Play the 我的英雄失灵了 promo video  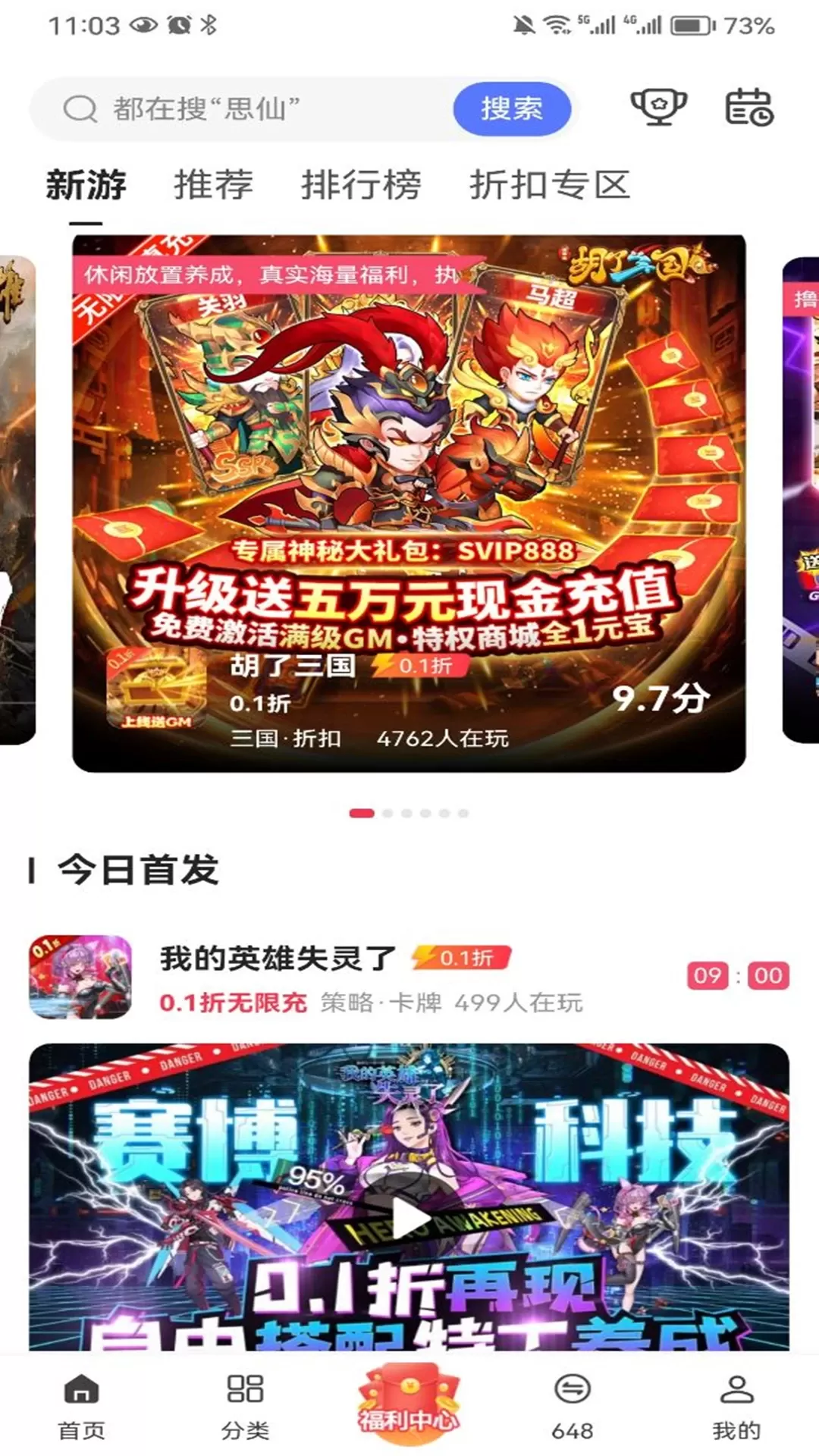pos(409,1218)
